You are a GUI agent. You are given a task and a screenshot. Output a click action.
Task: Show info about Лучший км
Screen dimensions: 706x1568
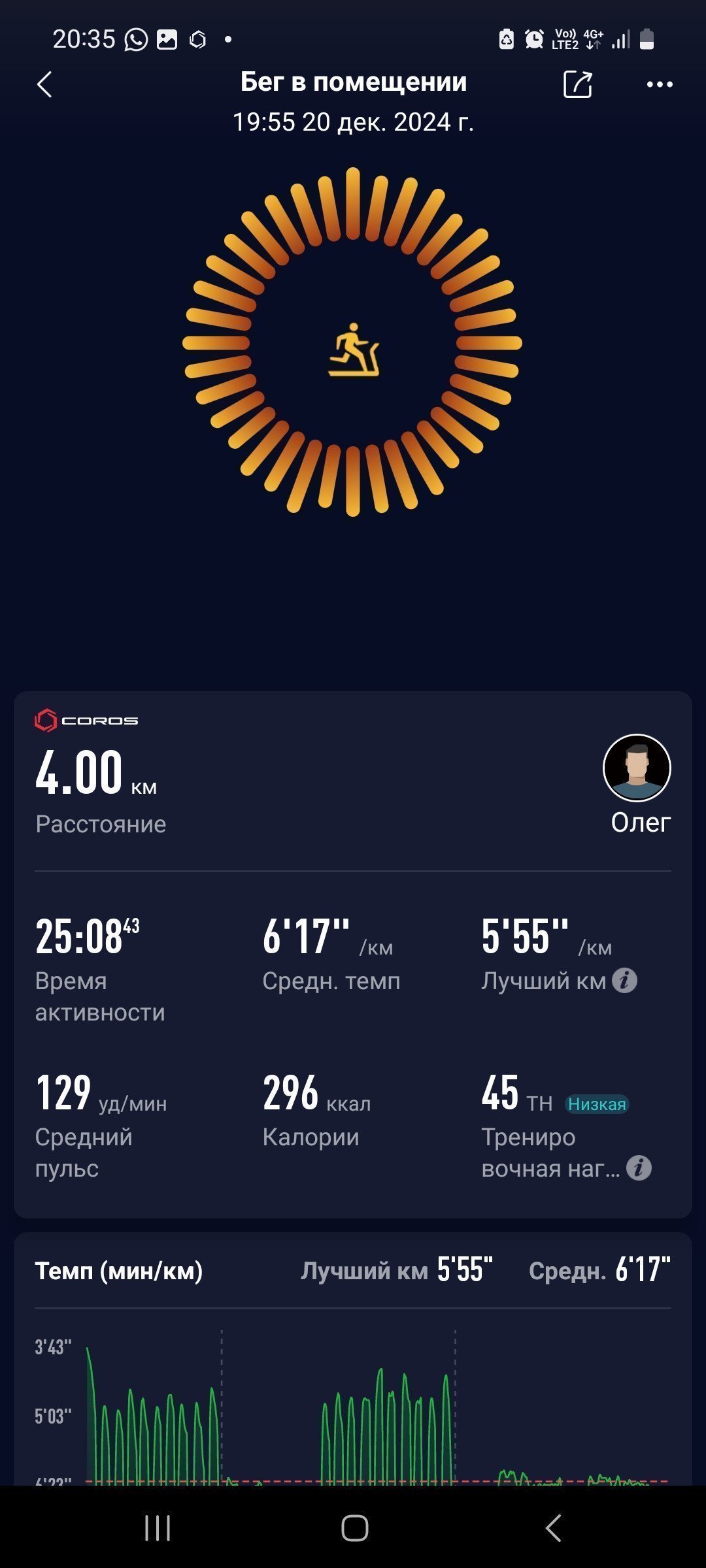pos(625,981)
